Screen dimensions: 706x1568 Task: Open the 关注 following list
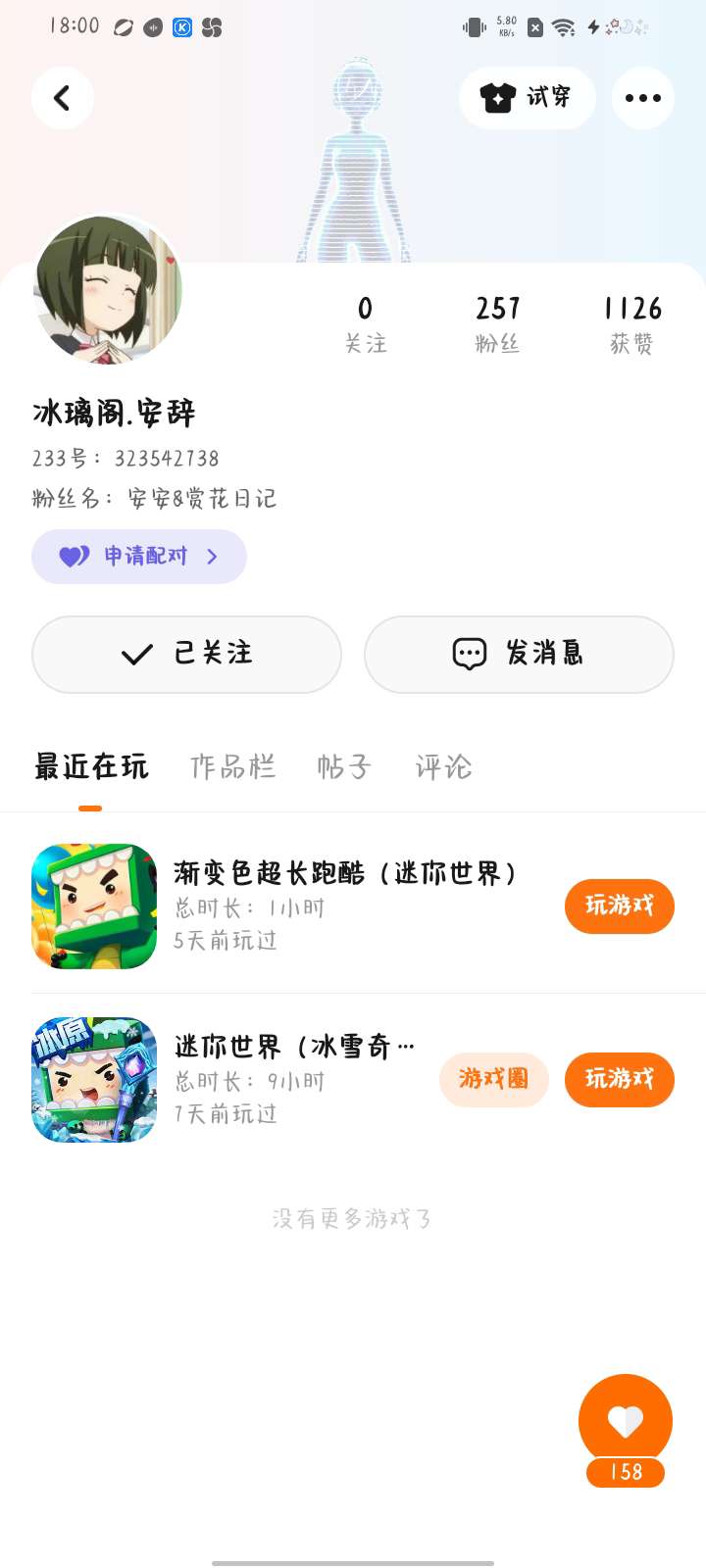[x=365, y=323]
